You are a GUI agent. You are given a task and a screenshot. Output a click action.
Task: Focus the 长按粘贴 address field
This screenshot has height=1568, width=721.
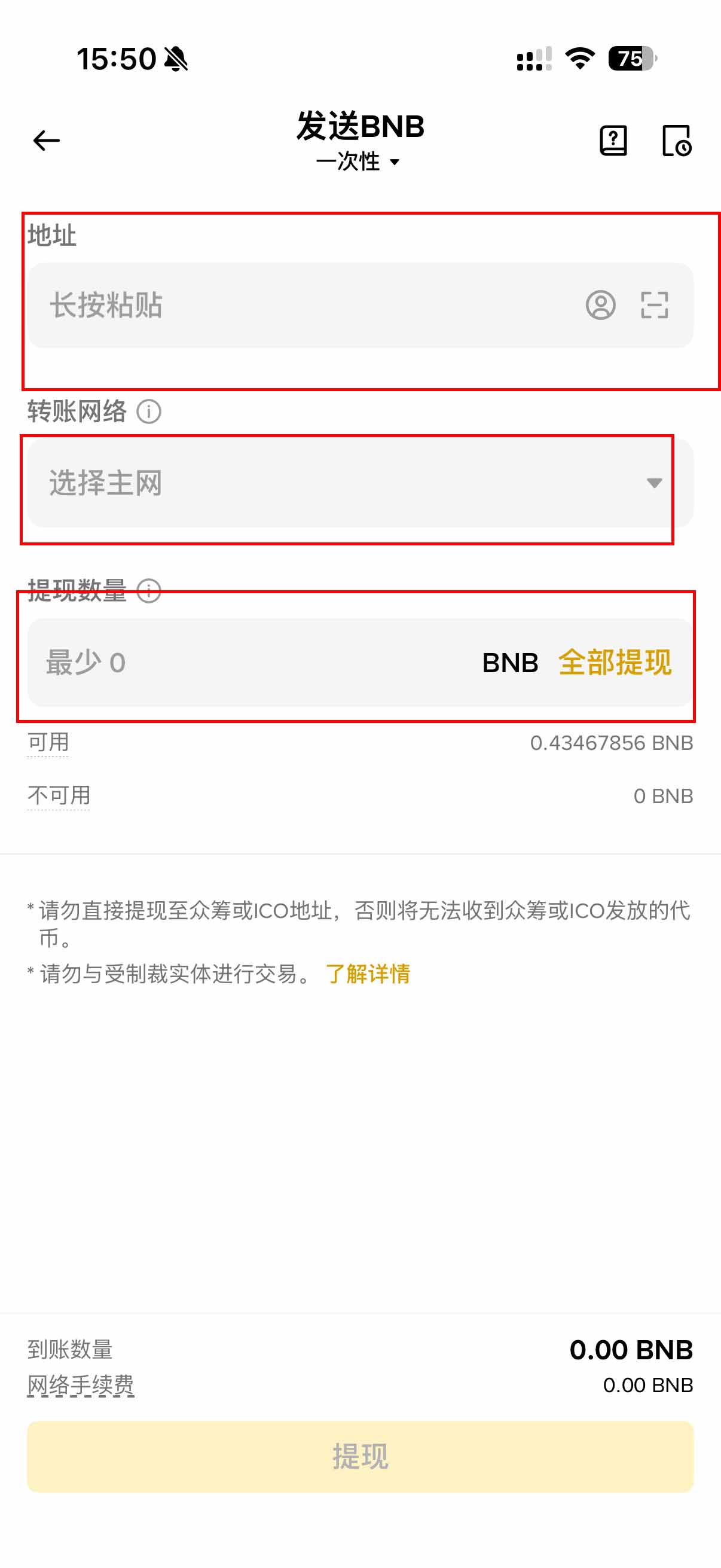click(304, 305)
